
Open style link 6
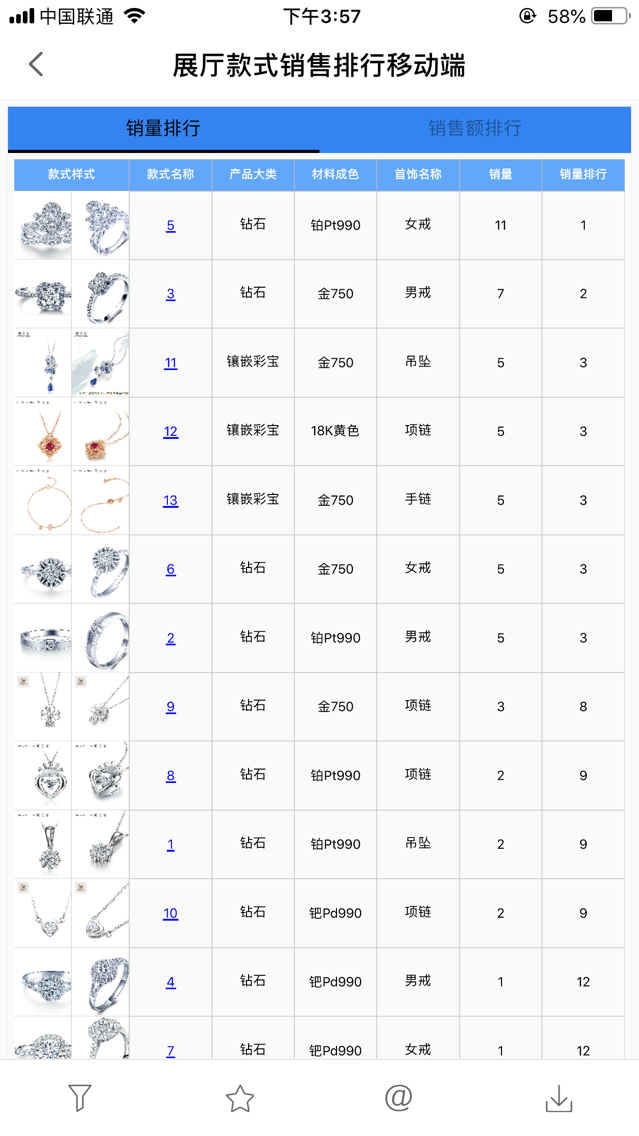pos(170,569)
